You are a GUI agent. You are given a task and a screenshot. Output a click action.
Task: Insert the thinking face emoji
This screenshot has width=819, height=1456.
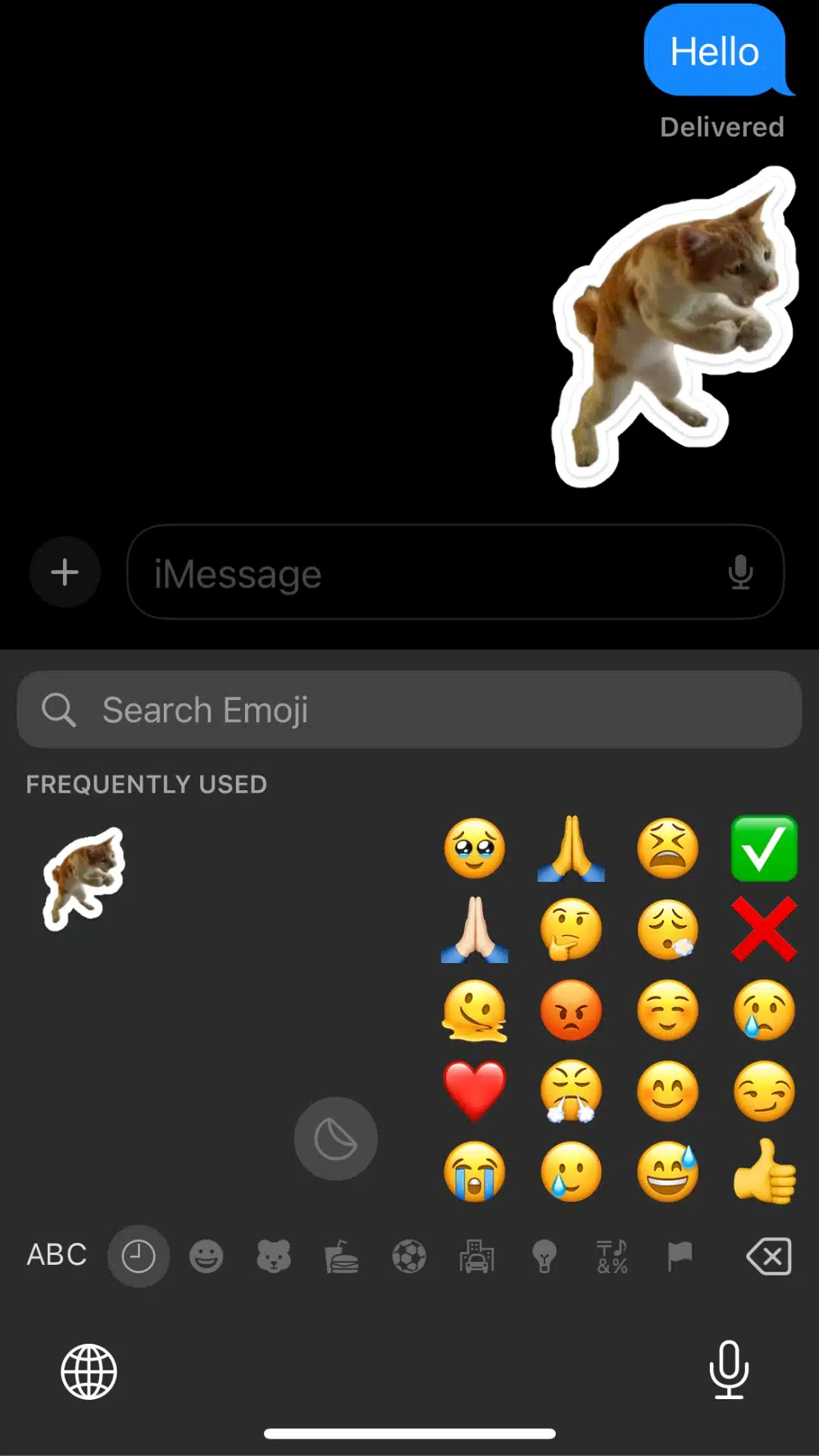coord(571,930)
